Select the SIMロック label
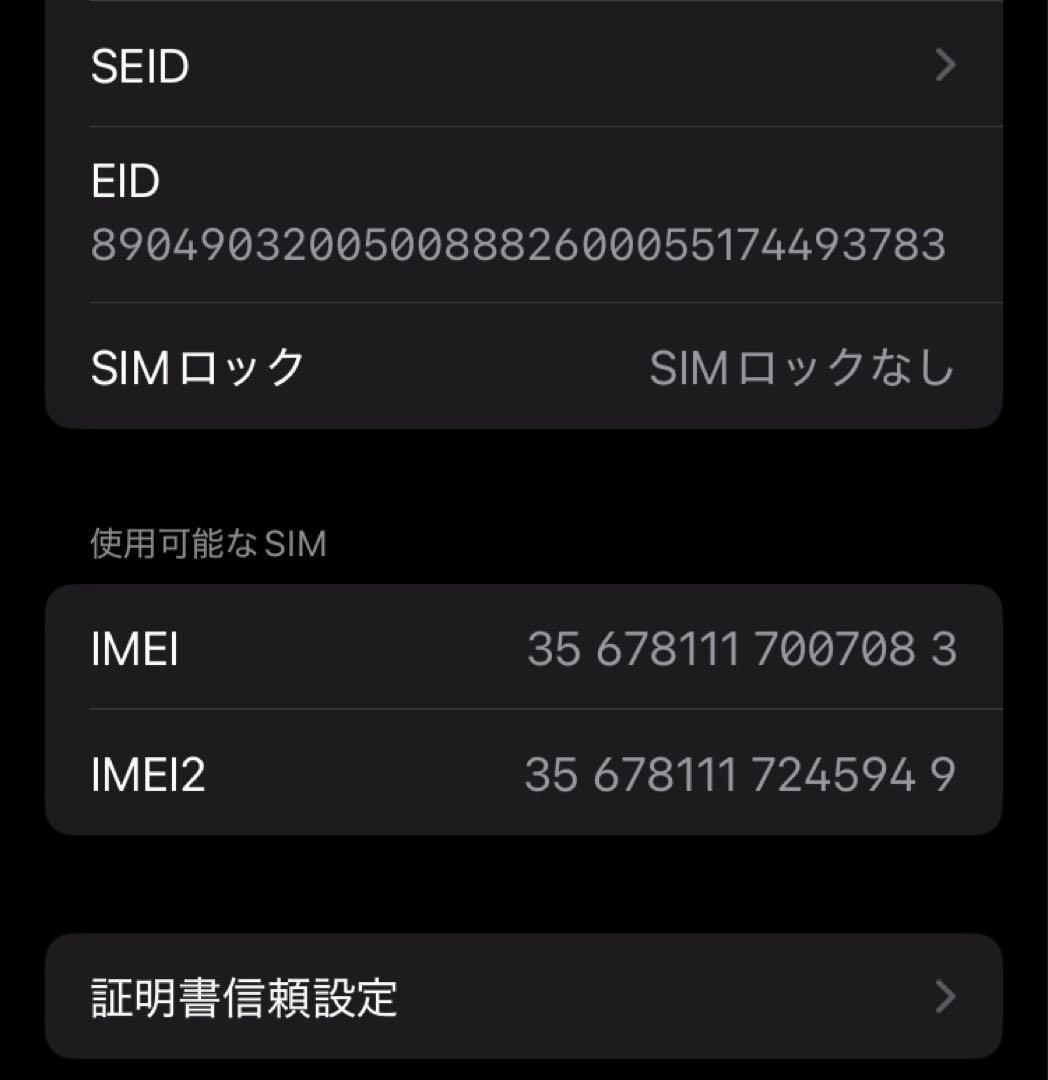 (x=196, y=367)
